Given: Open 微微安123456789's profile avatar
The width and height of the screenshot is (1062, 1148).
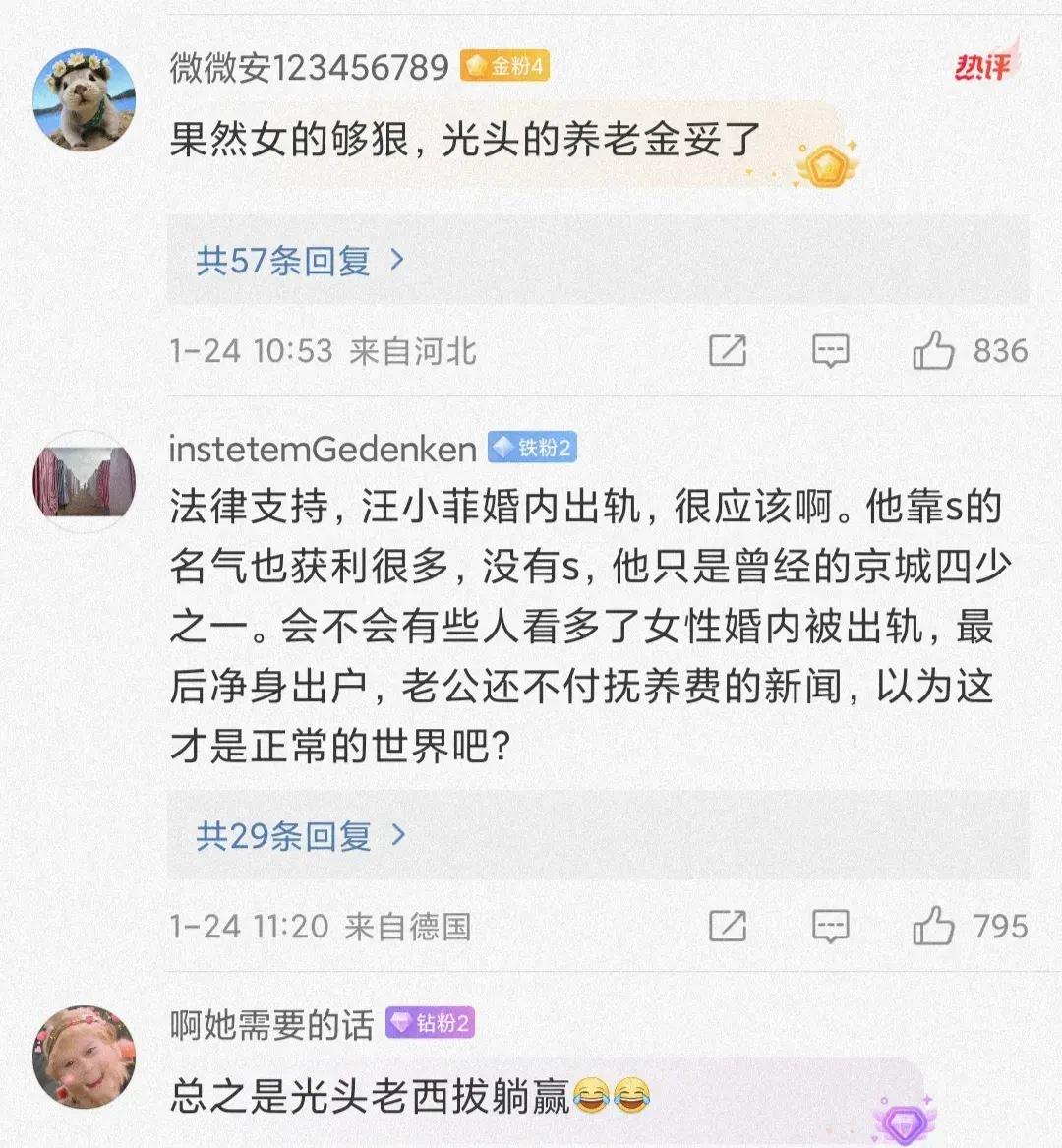Looking at the screenshot, I should click(x=84, y=98).
